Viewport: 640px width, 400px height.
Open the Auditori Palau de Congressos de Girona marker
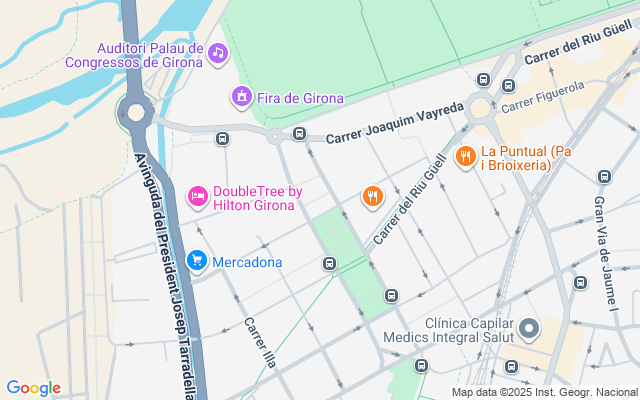(x=218, y=51)
